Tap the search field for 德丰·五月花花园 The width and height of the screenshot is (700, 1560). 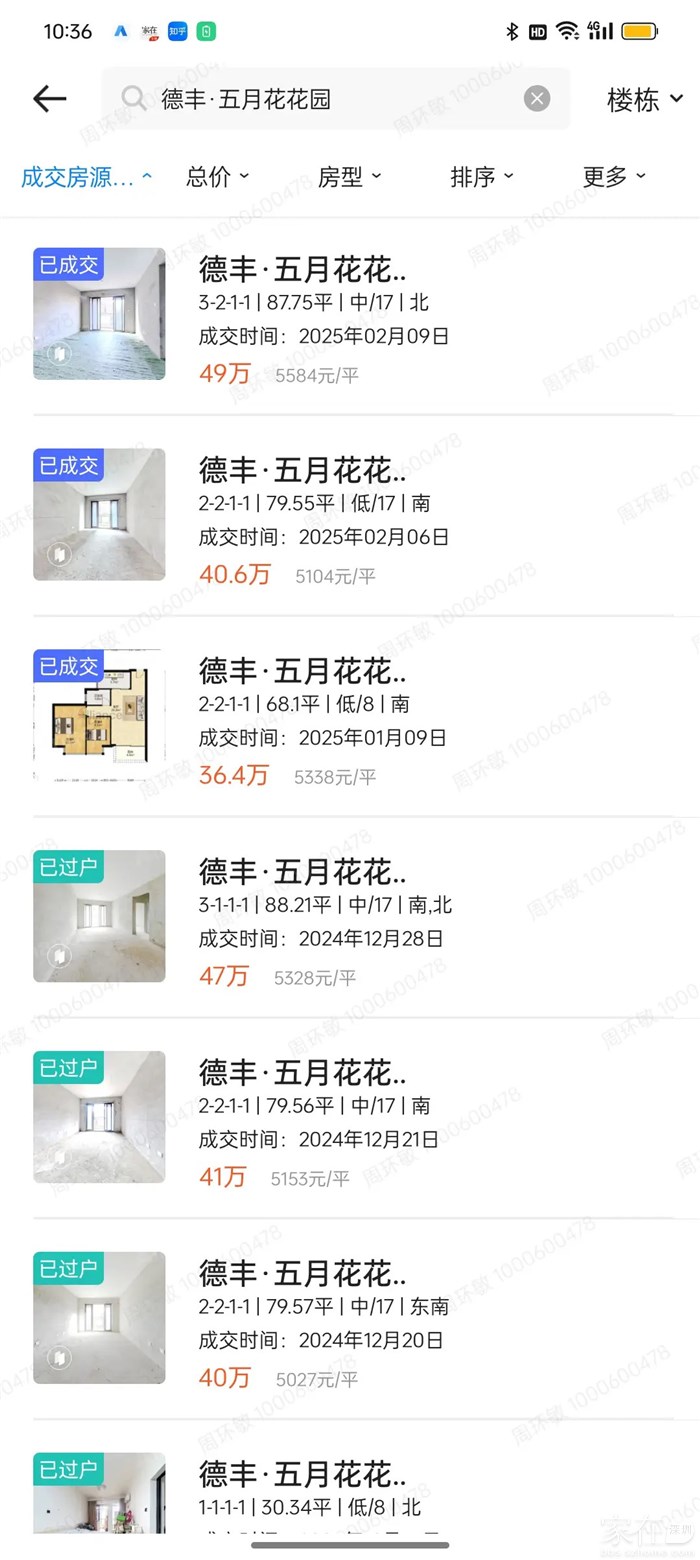330,98
